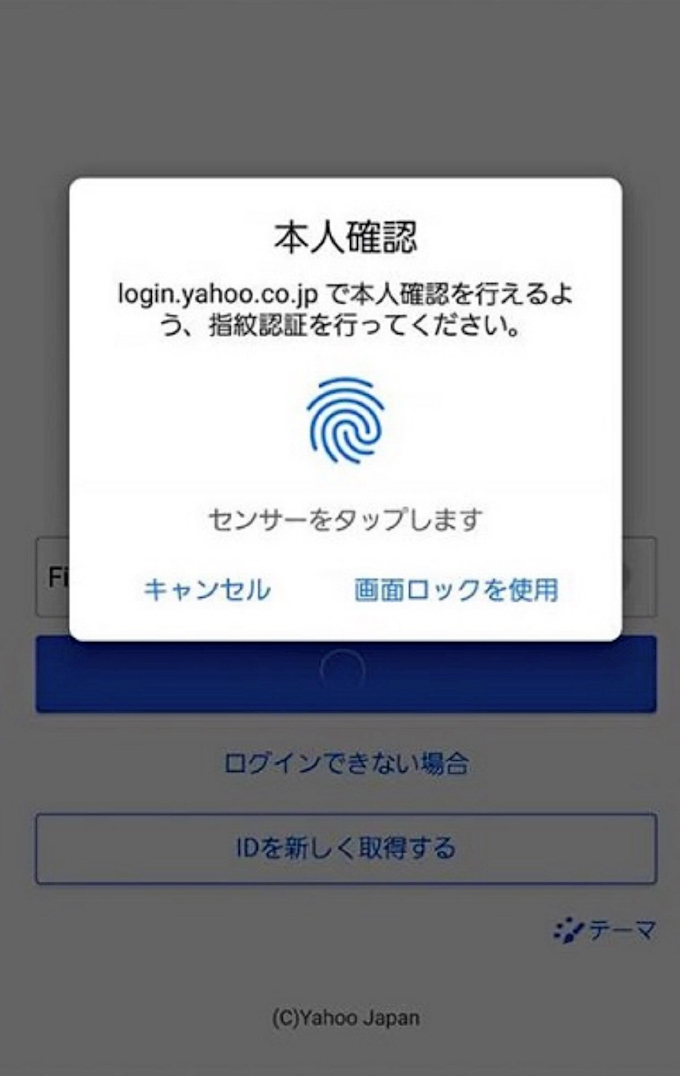The width and height of the screenshot is (680, 1076).
Task: Choose 画面ロックを使用 instead of fingerprint
Action: (456, 589)
